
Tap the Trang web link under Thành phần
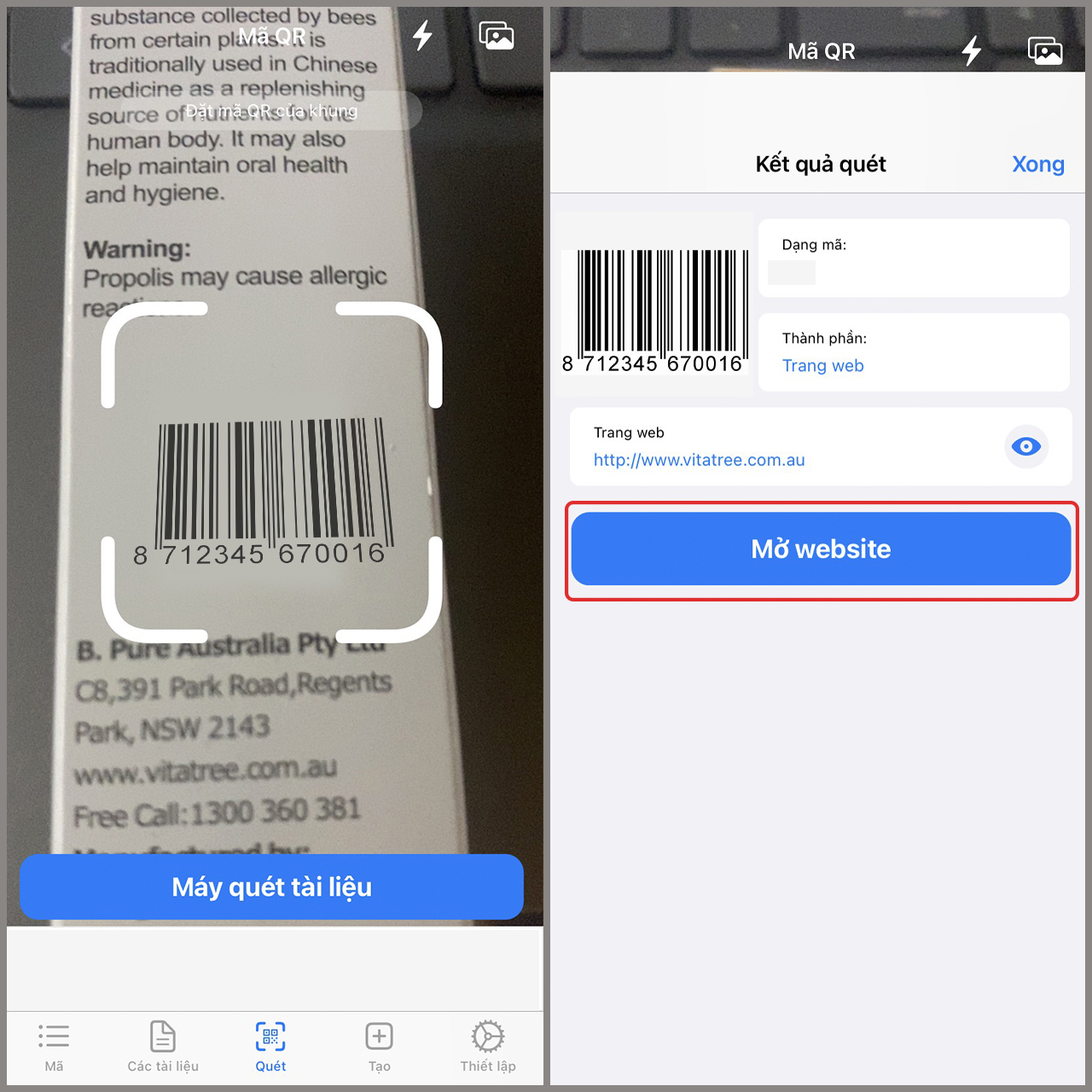point(822,365)
